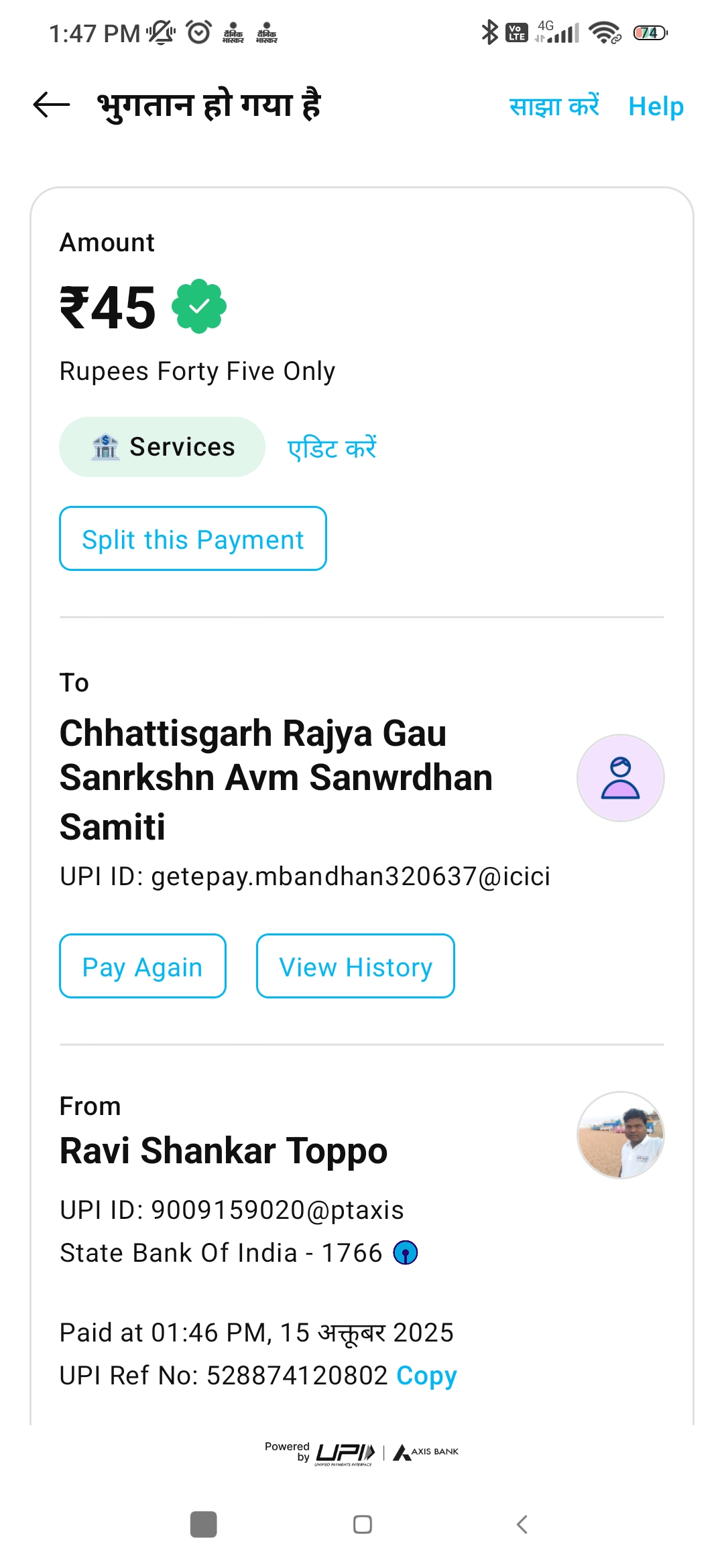724x1568 pixels.
Task: Open the Help link
Action: [656, 106]
